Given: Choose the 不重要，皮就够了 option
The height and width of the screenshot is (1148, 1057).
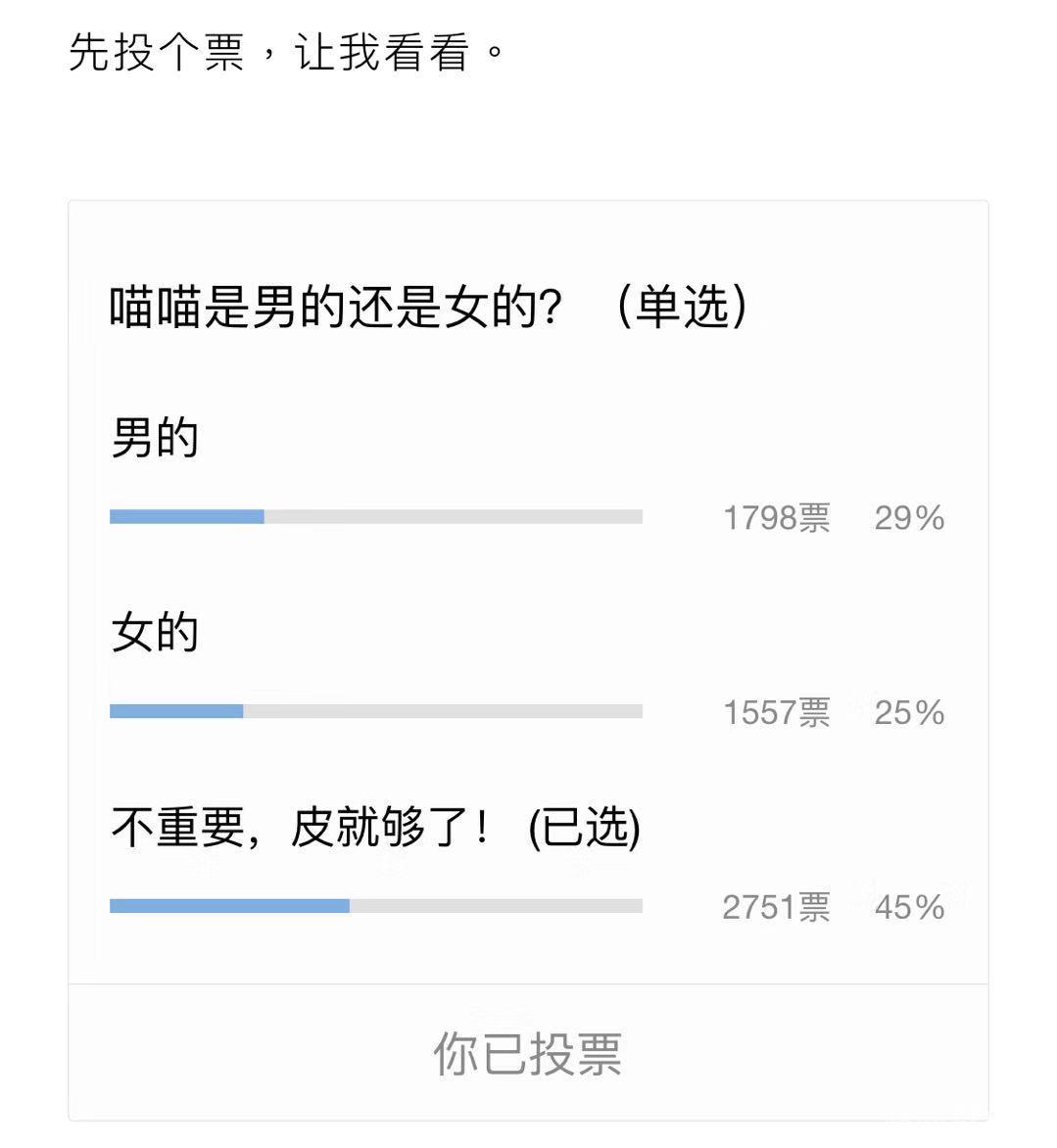Looking at the screenshot, I should 304,828.
